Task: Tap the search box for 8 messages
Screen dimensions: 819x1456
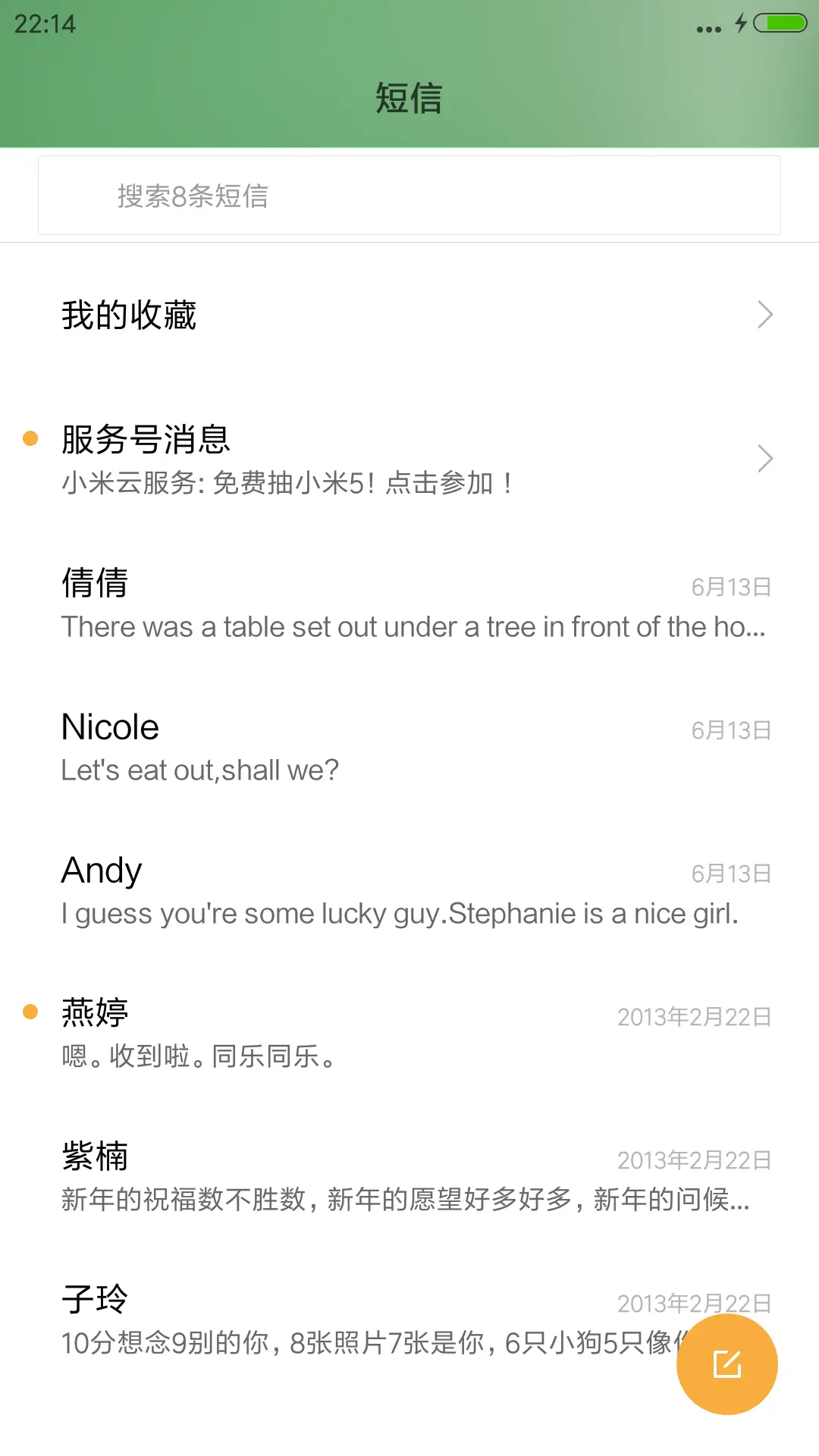Action: click(409, 196)
